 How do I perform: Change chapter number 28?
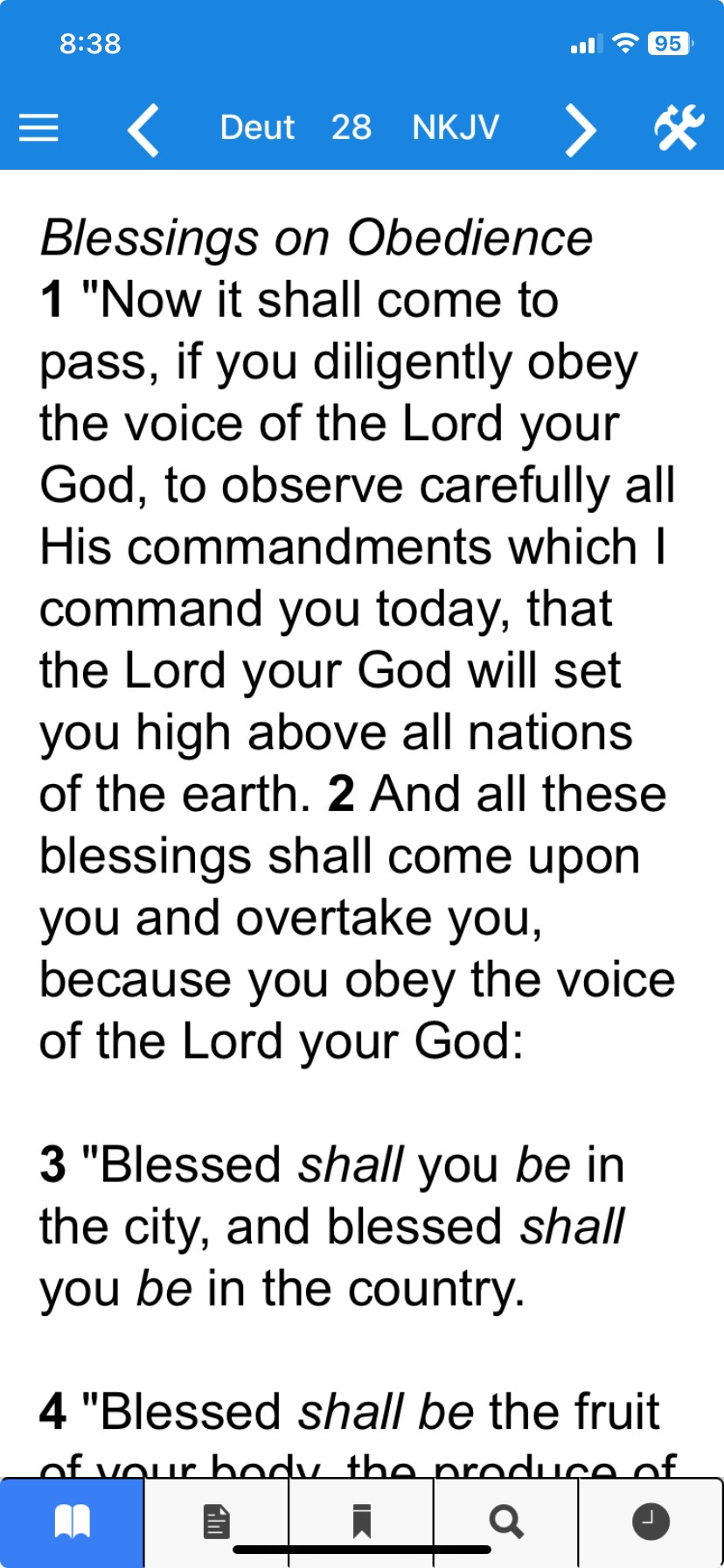[x=352, y=128]
